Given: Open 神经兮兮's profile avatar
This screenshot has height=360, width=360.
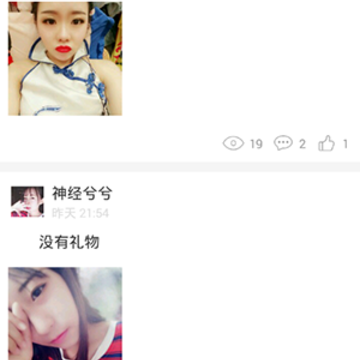Looking at the screenshot, I should 27,202.
